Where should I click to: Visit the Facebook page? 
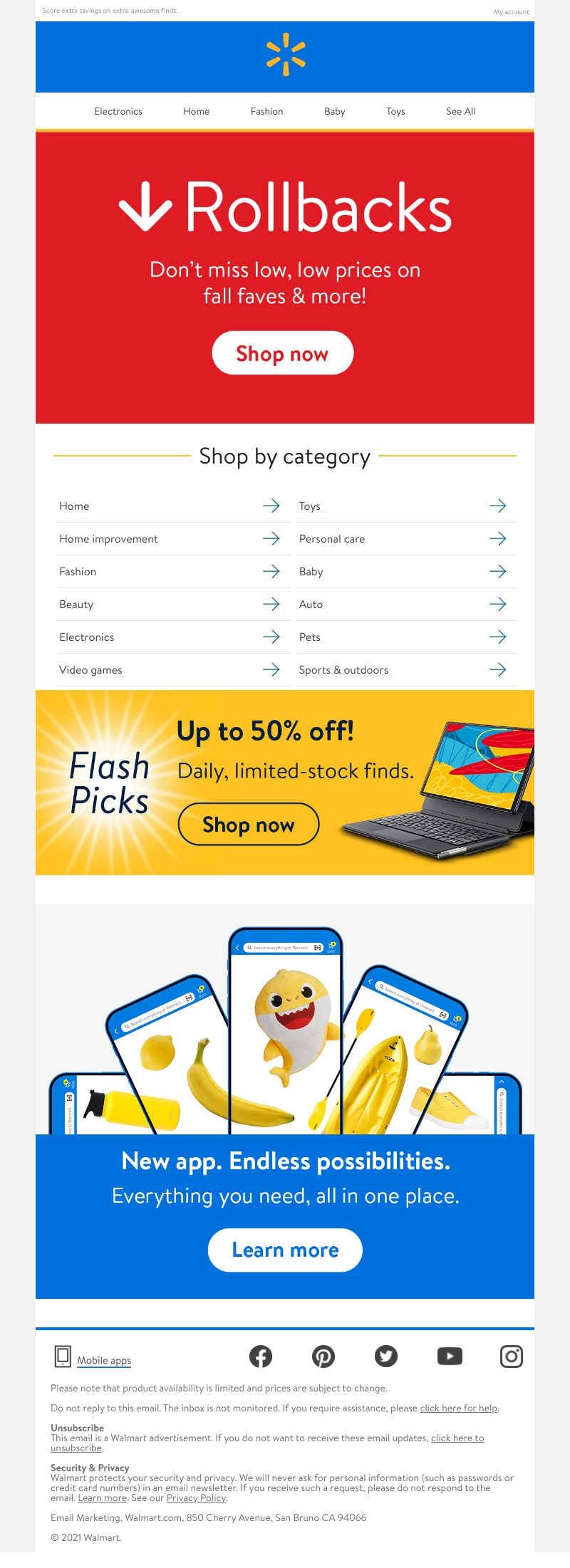click(x=261, y=1357)
